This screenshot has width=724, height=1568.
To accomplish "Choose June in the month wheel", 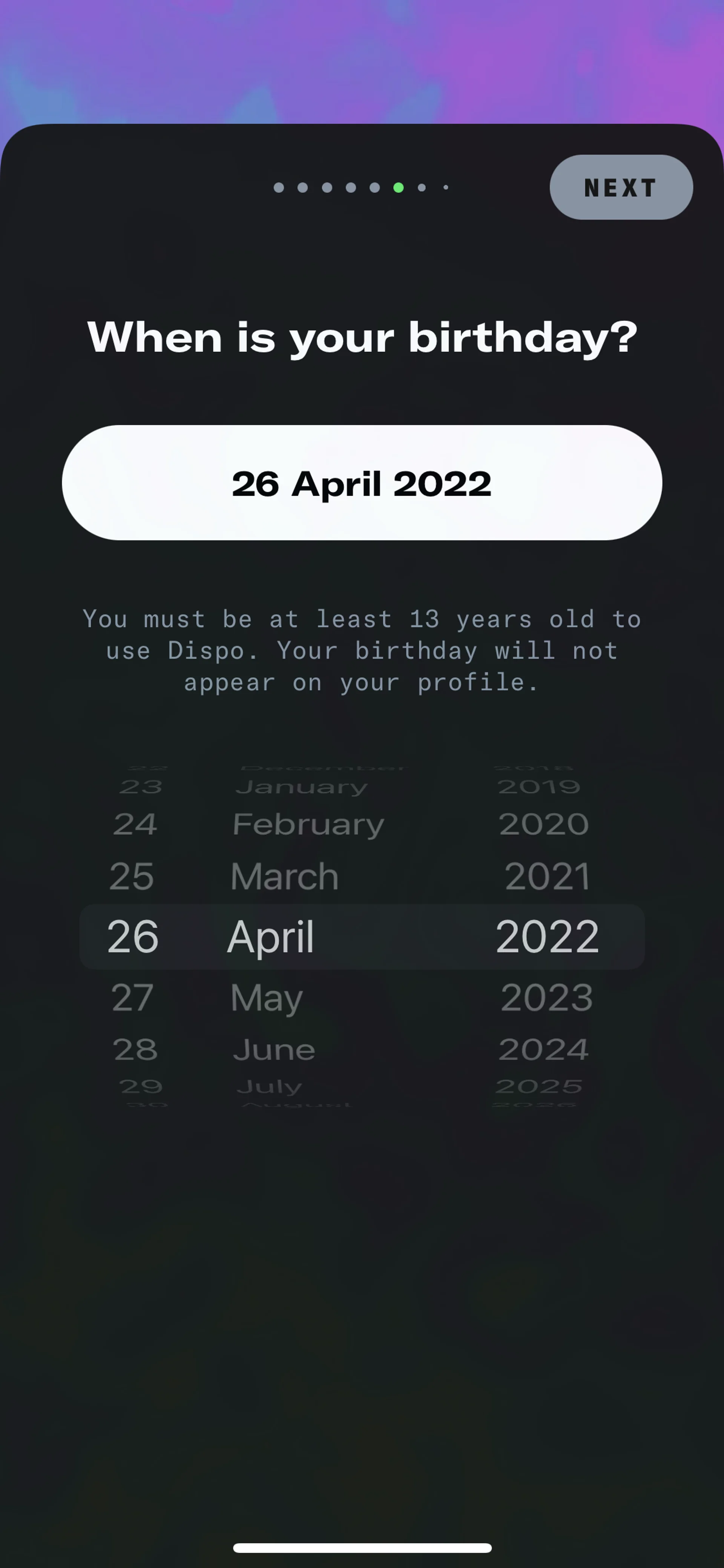I will click(x=274, y=1049).
